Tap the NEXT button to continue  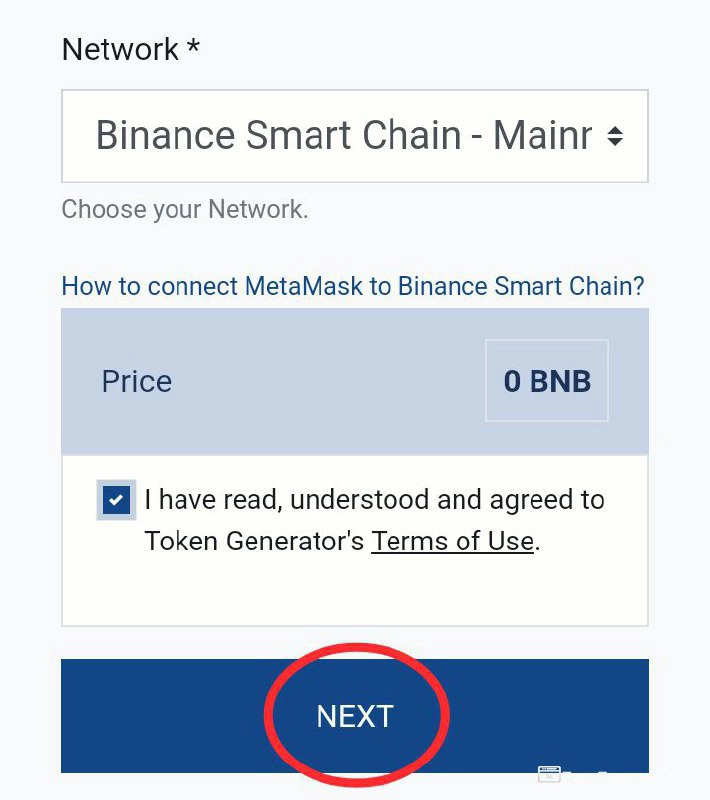click(x=355, y=716)
